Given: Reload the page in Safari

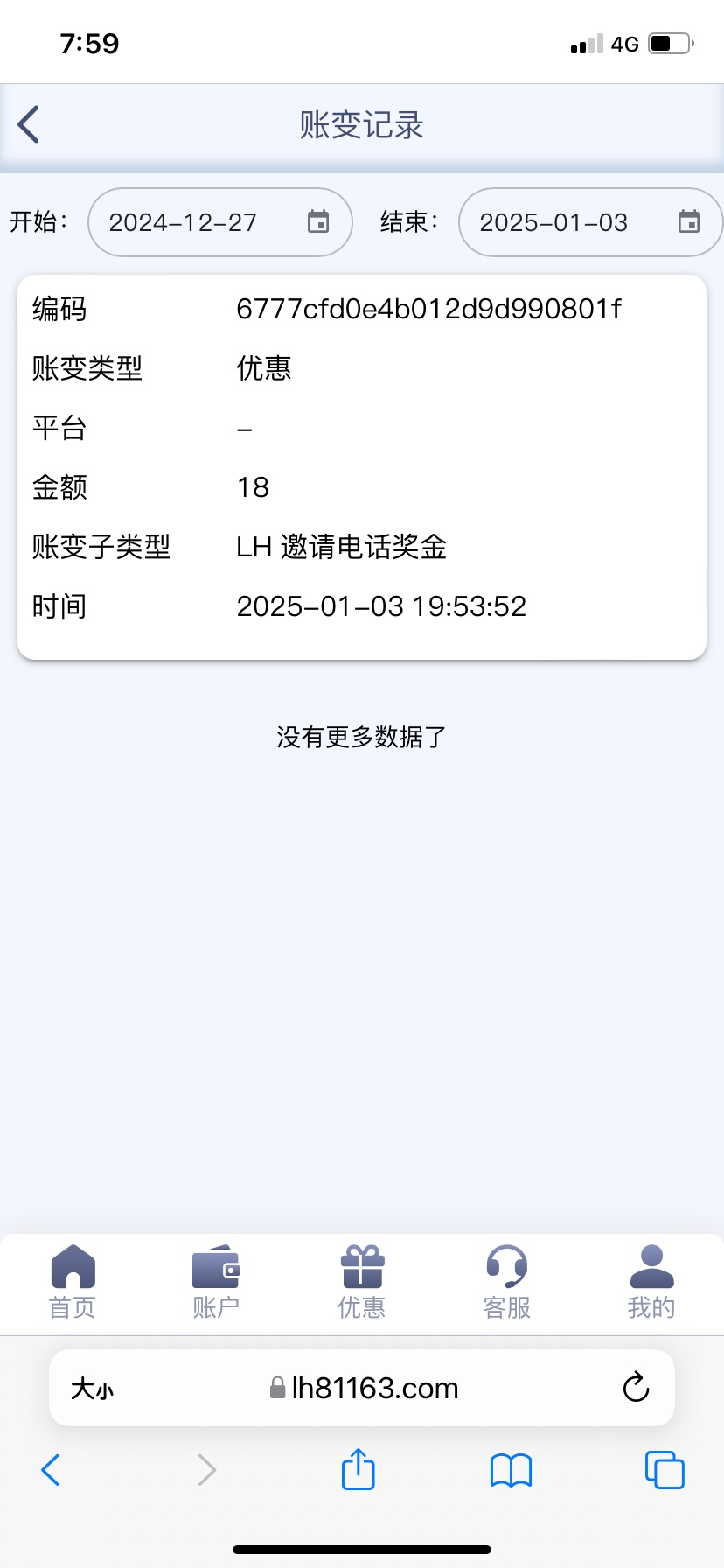Looking at the screenshot, I should pyautogui.click(x=636, y=1387).
